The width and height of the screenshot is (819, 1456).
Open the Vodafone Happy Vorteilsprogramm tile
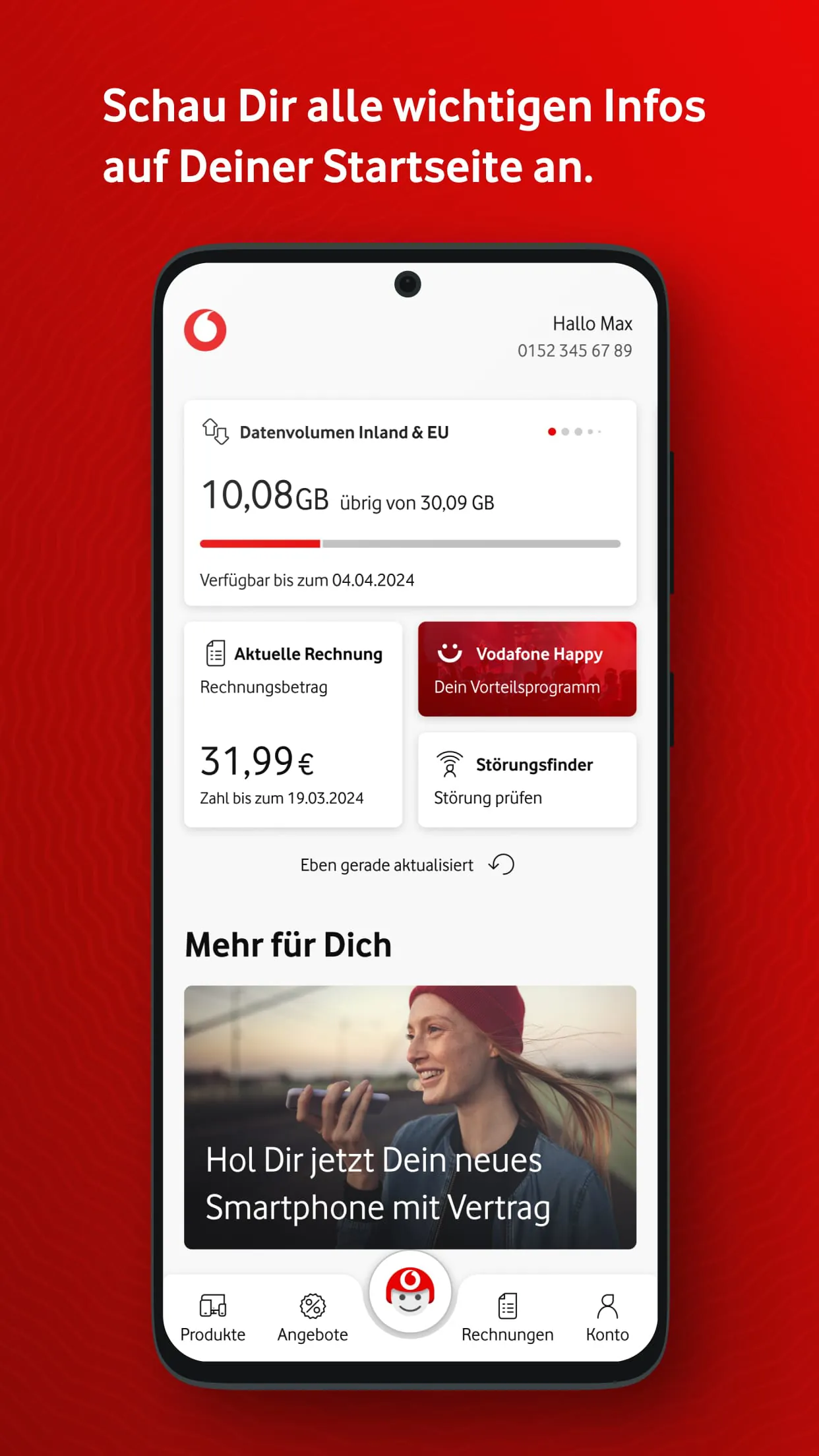coord(527,669)
